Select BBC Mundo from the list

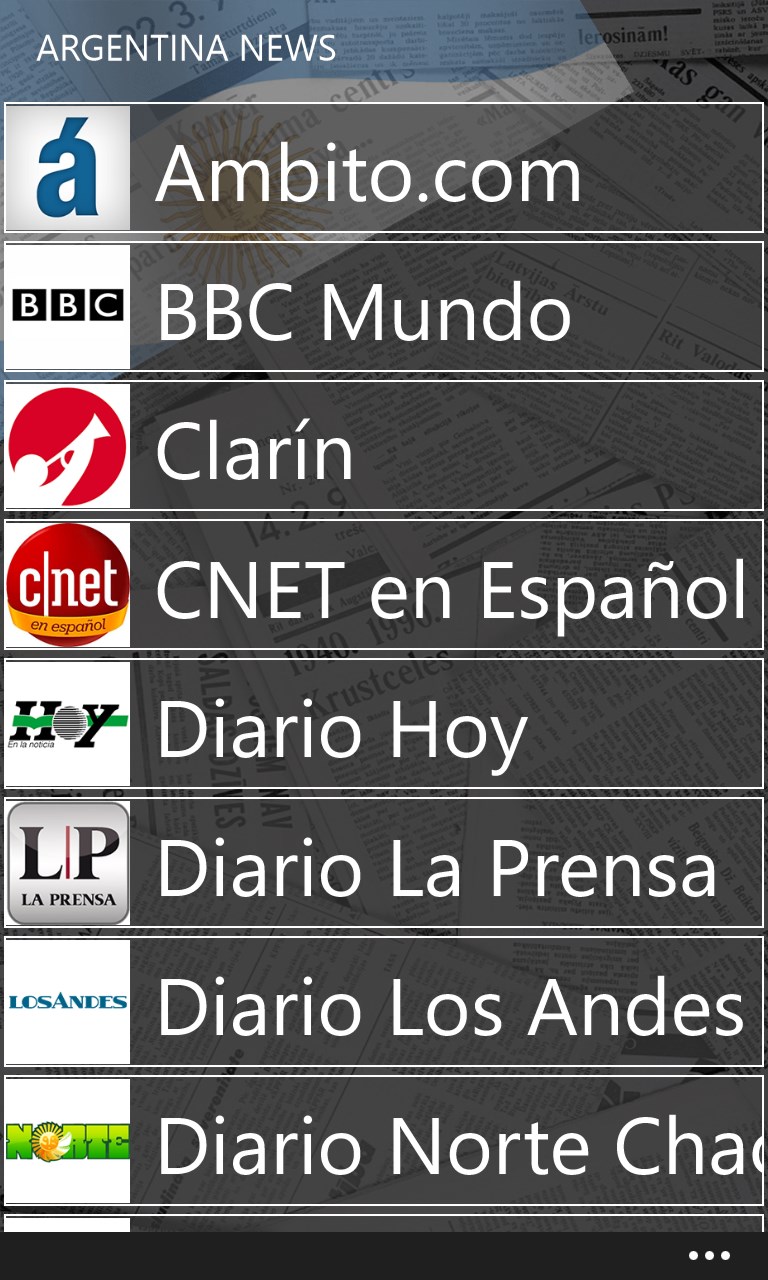384,307
